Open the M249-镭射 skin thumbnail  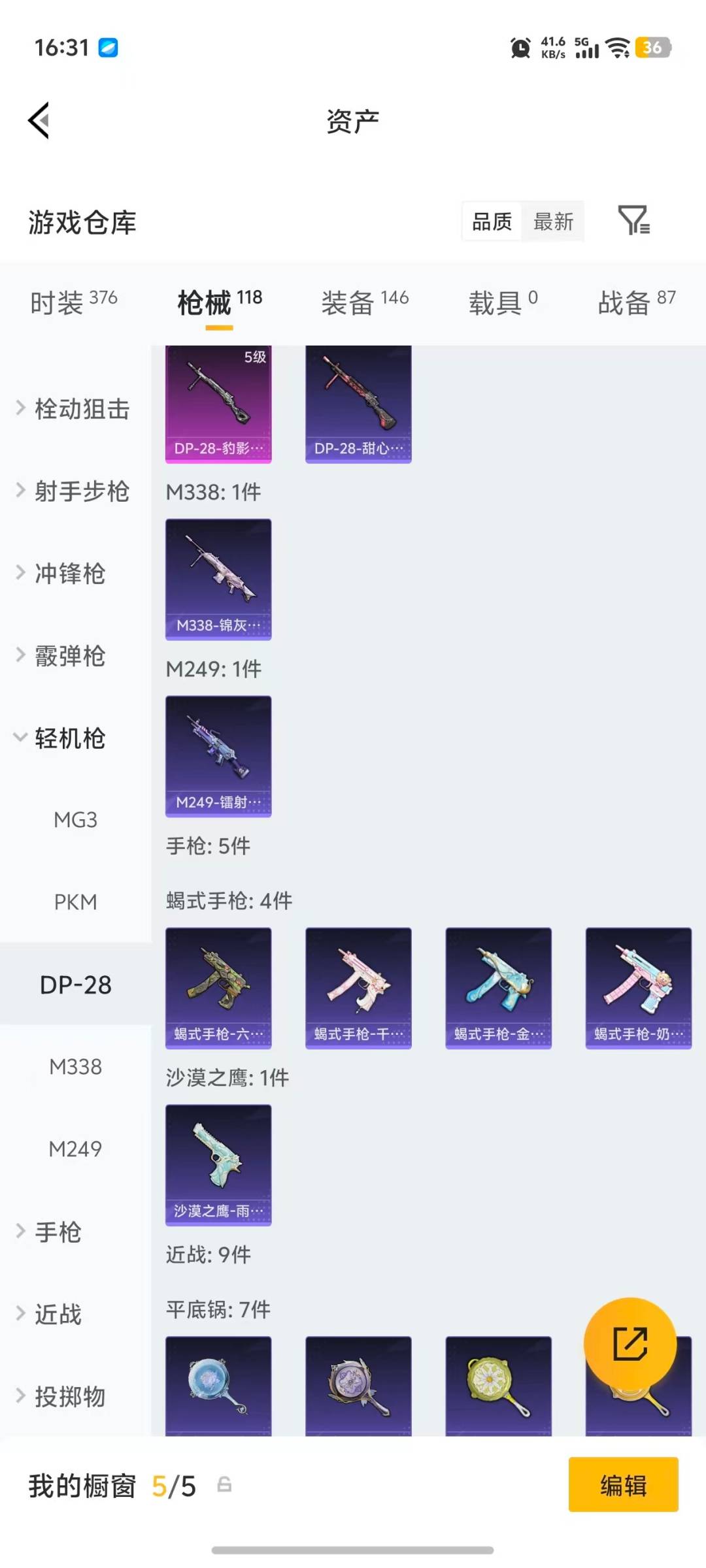point(218,756)
